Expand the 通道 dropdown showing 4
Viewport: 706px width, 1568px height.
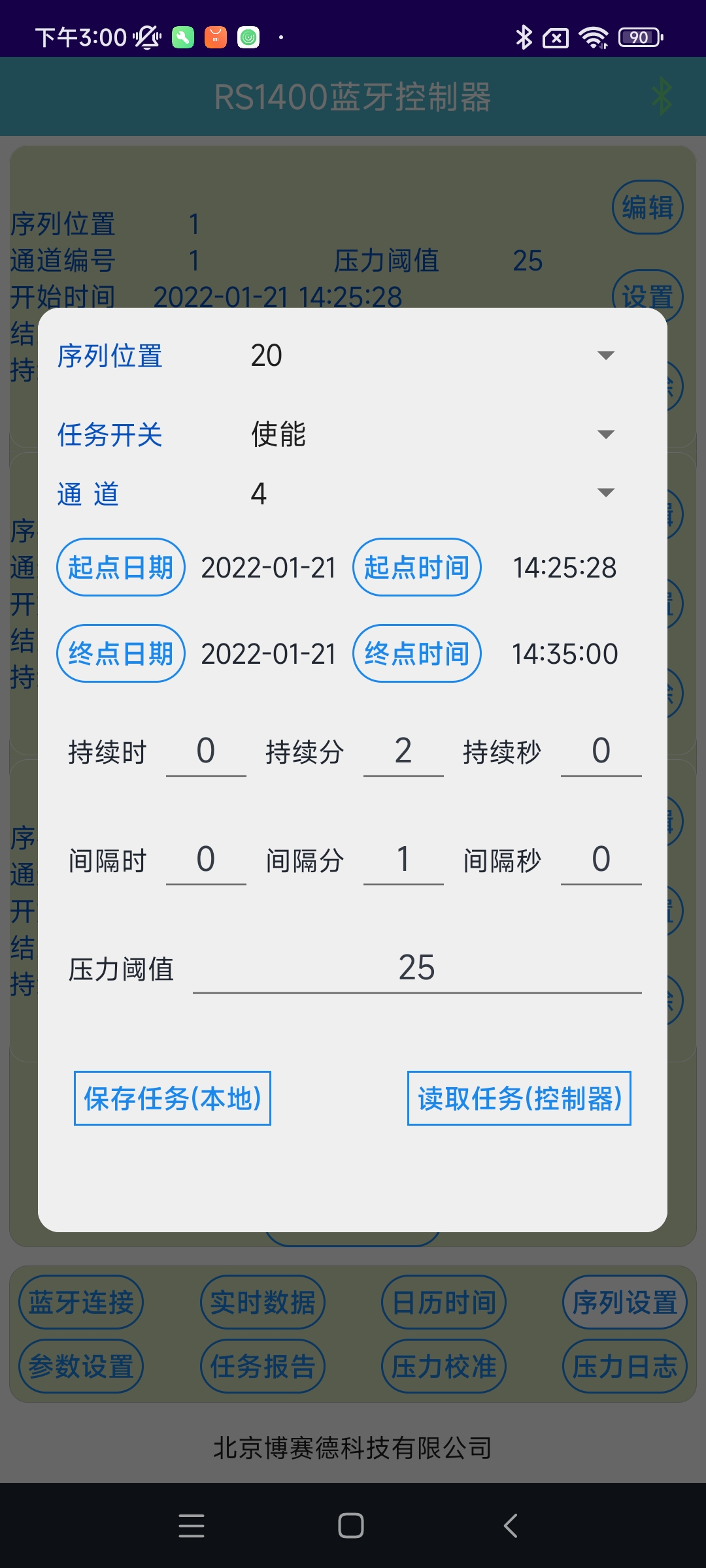431,493
